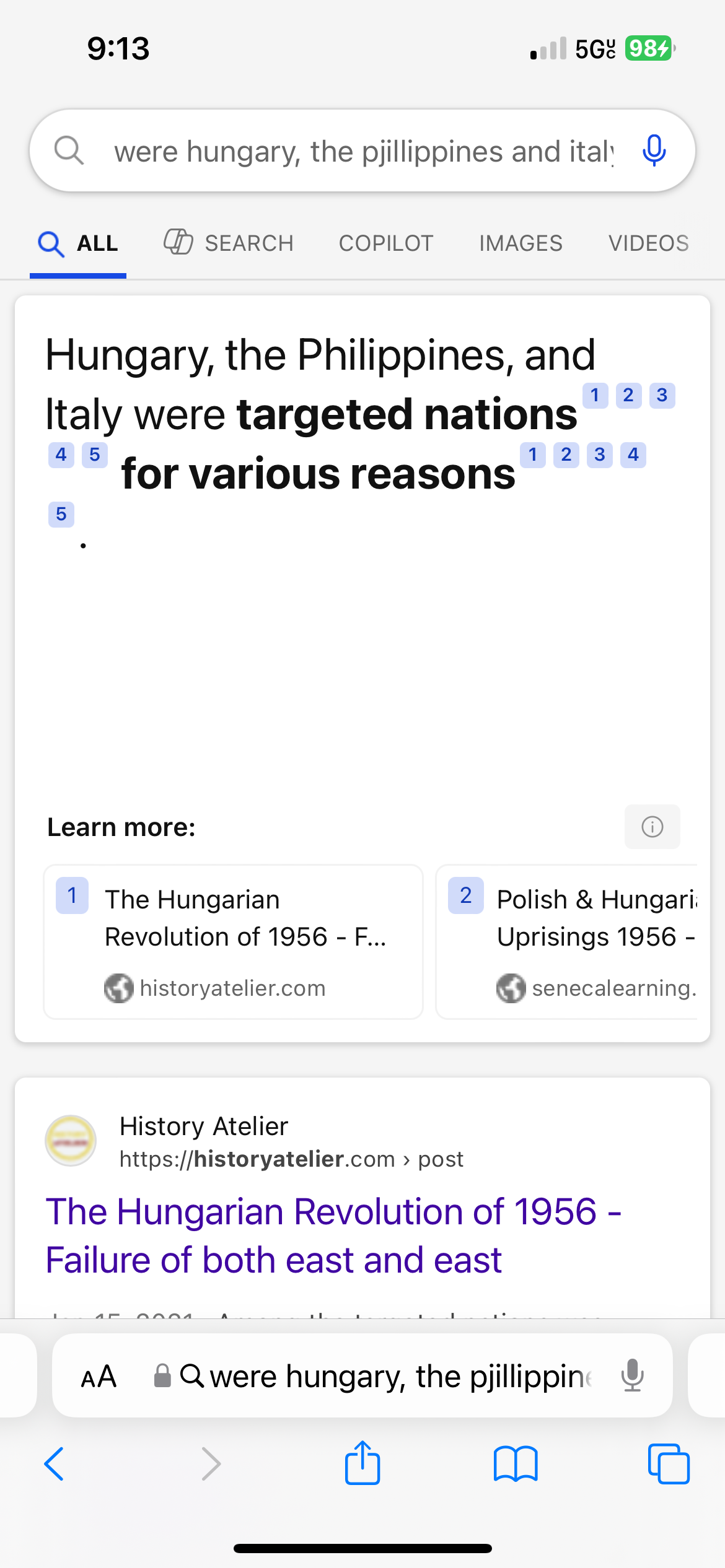Open the historyatelier.com source card

coord(234,941)
